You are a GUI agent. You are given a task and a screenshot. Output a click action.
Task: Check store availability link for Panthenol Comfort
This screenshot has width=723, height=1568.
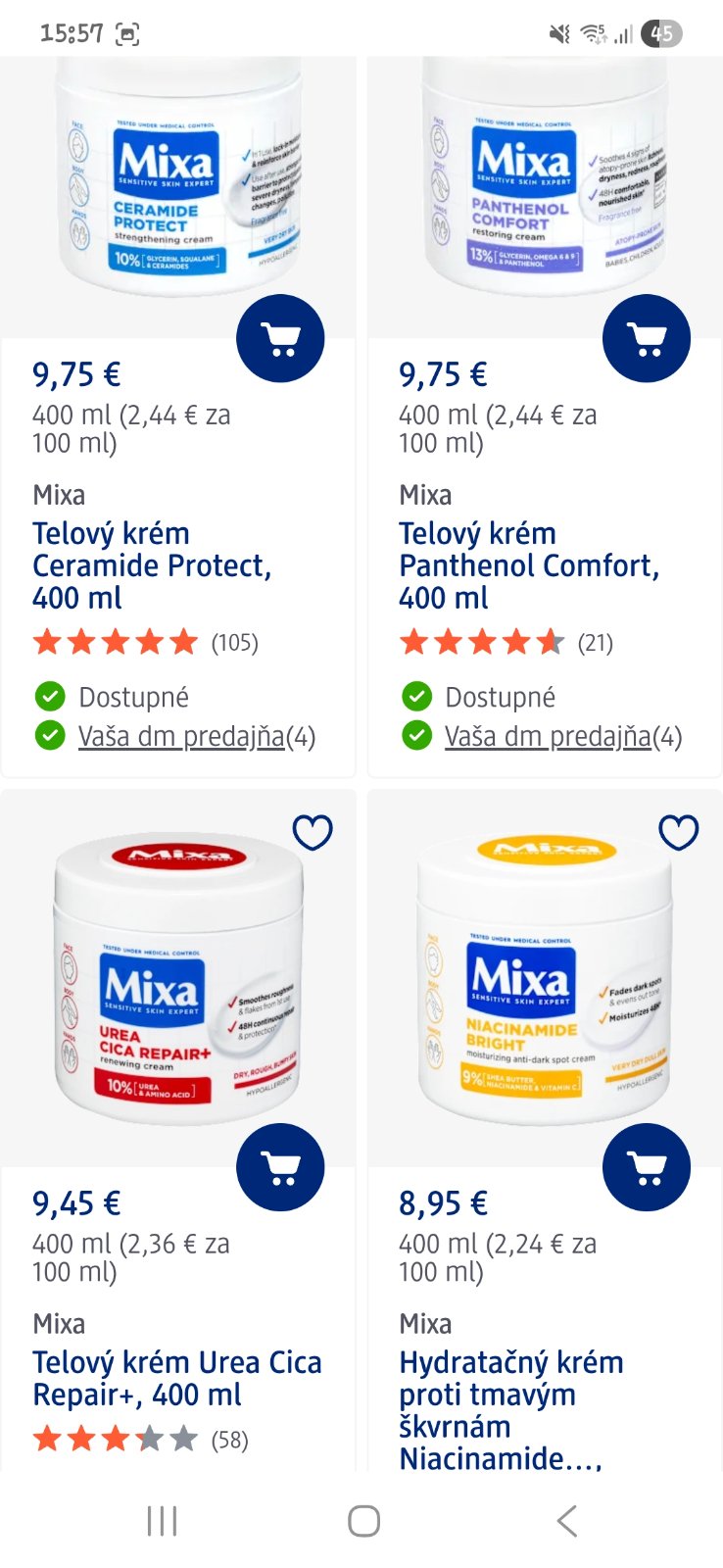pyautogui.click(x=548, y=736)
